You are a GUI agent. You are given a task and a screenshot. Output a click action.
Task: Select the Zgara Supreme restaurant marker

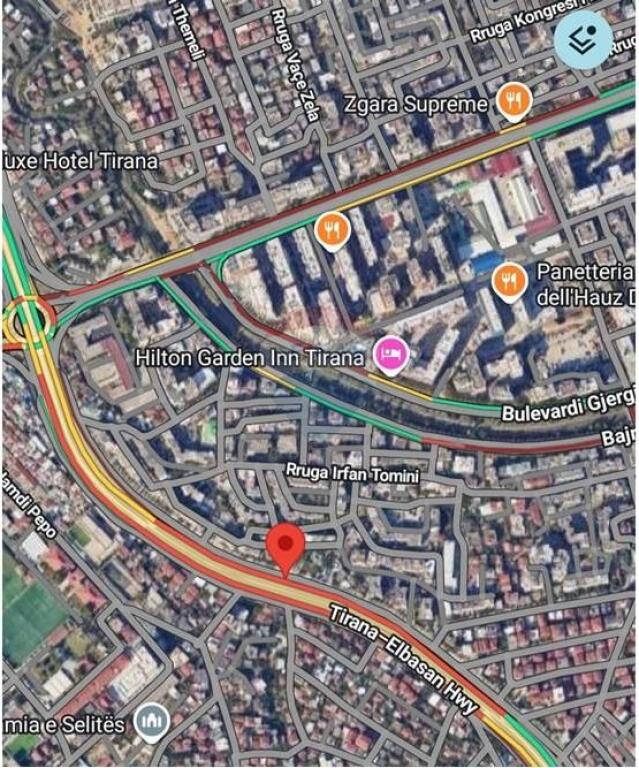[511, 101]
